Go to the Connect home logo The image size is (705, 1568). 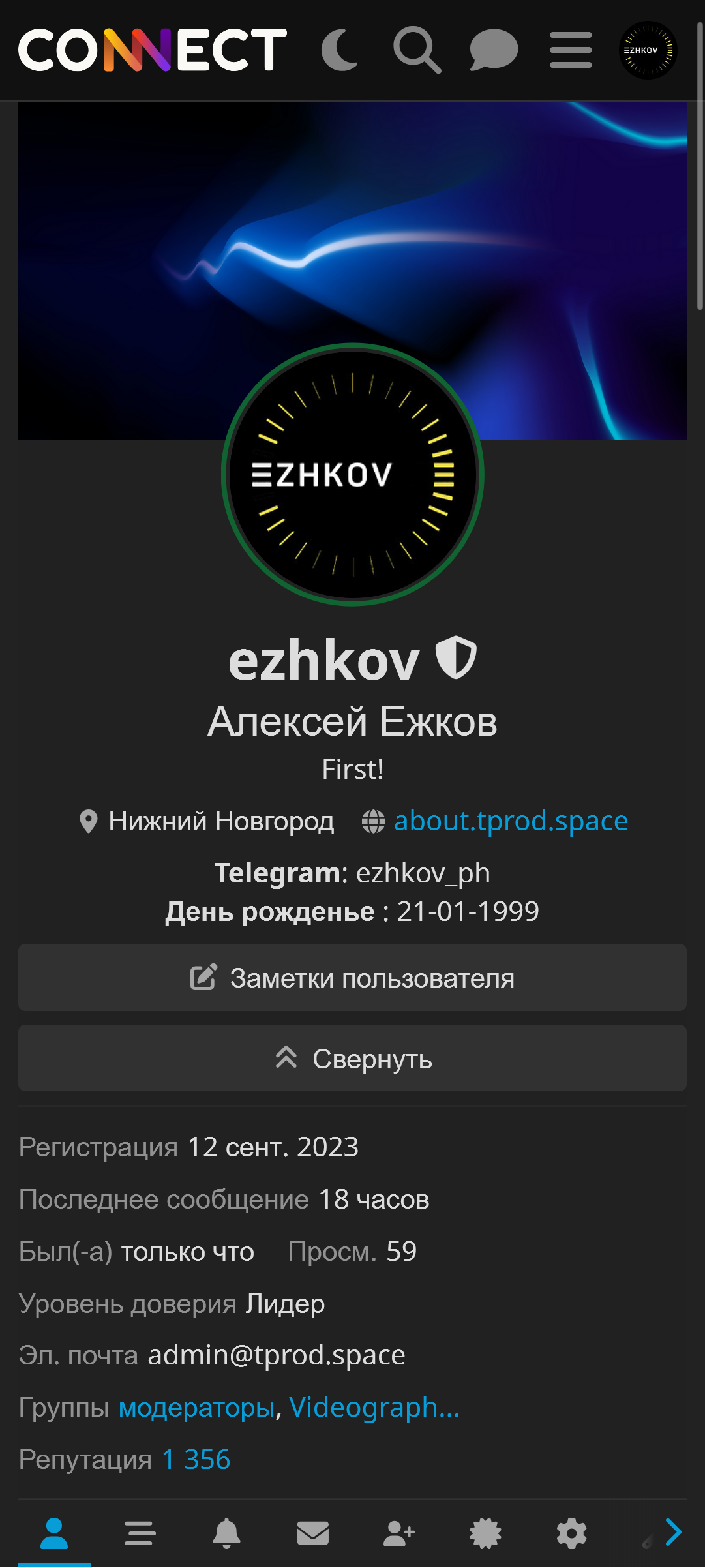[x=153, y=50]
